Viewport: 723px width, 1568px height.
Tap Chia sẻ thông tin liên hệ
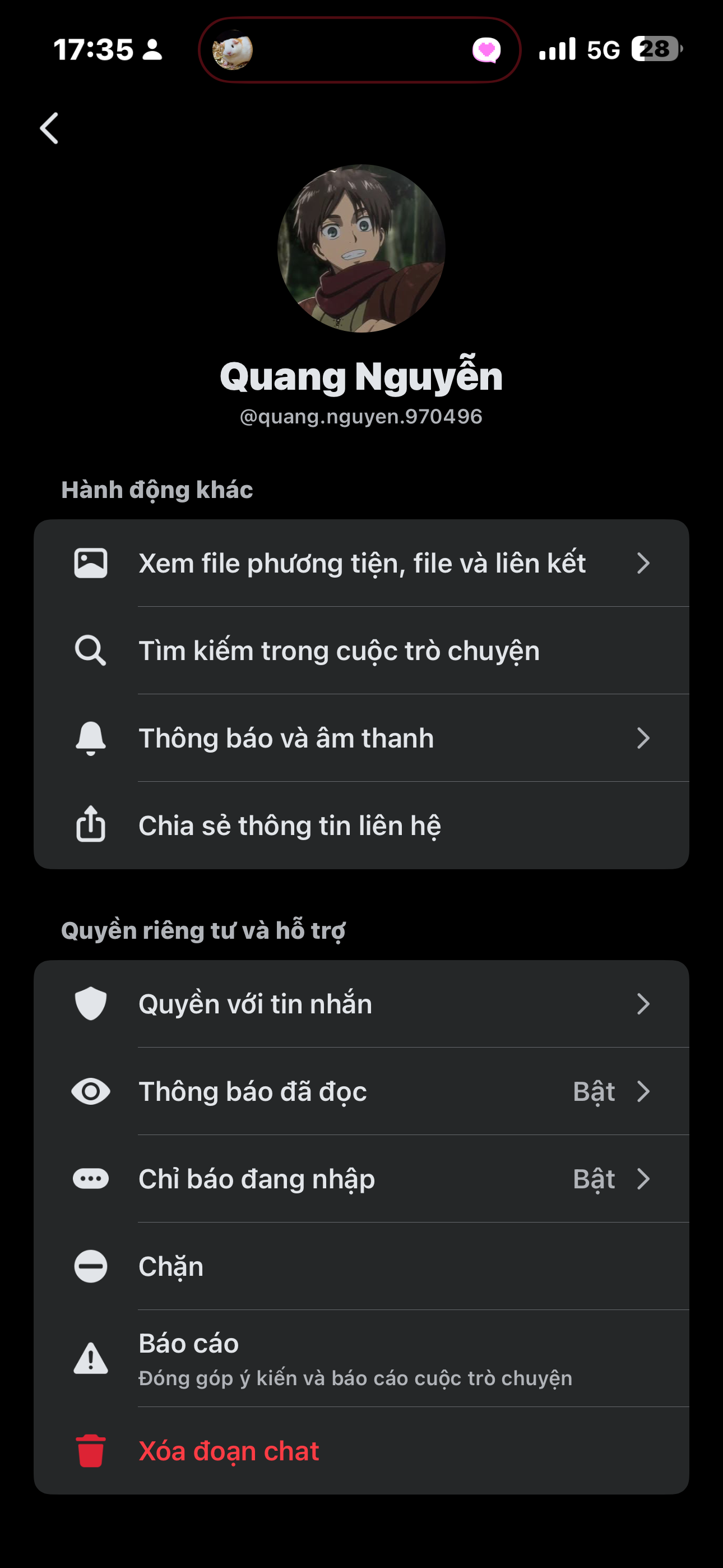[361, 826]
